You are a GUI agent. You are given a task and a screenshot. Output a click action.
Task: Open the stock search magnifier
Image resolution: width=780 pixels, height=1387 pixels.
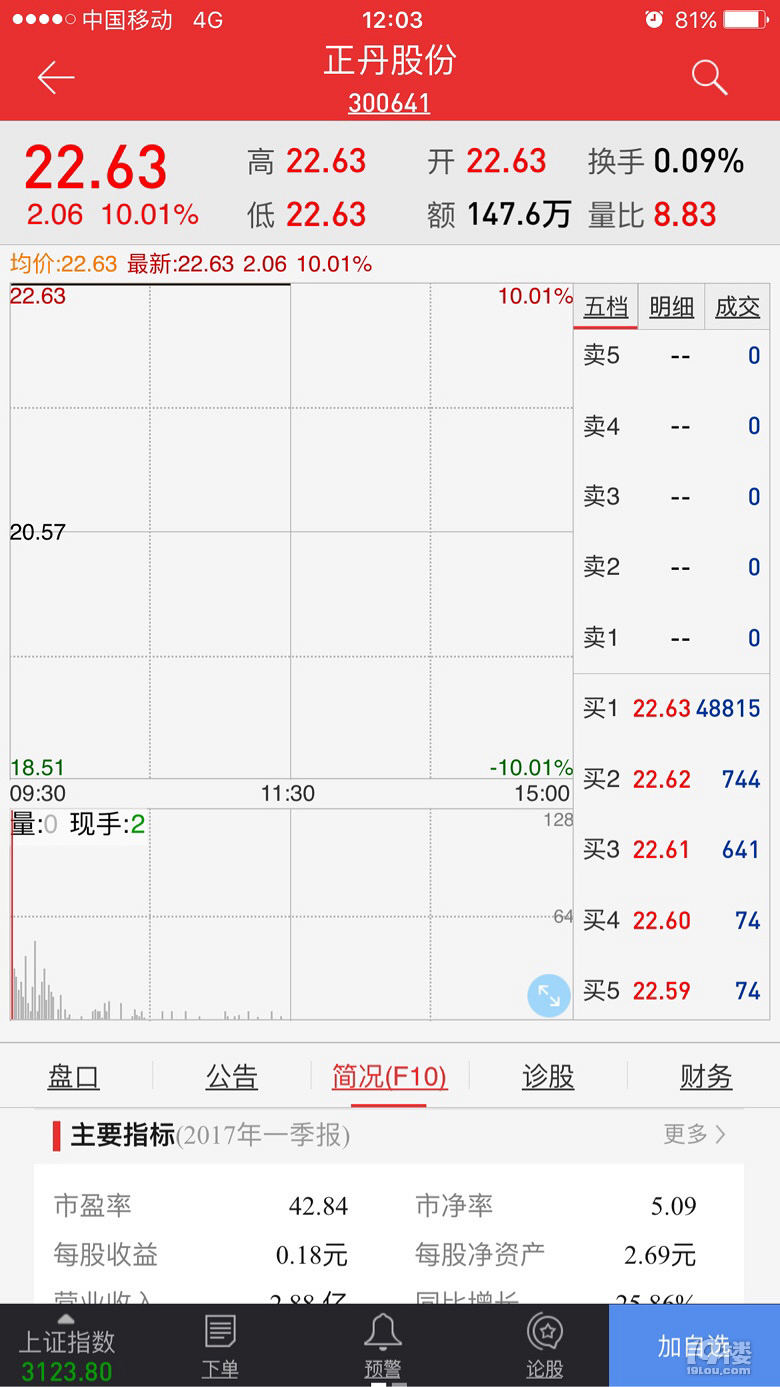coord(709,77)
